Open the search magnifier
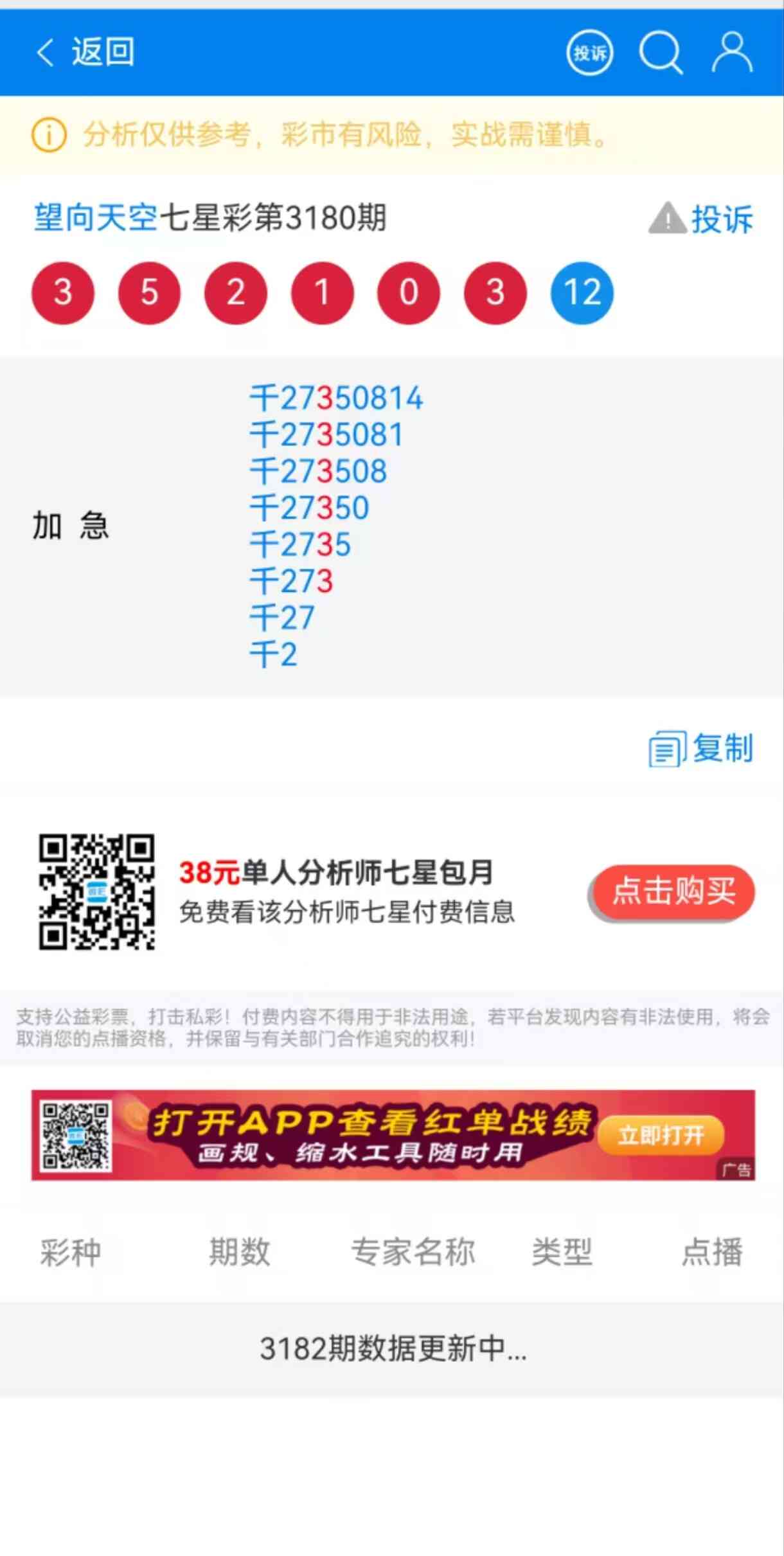Viewport: 784px width, 1556px height. [661, 53]
